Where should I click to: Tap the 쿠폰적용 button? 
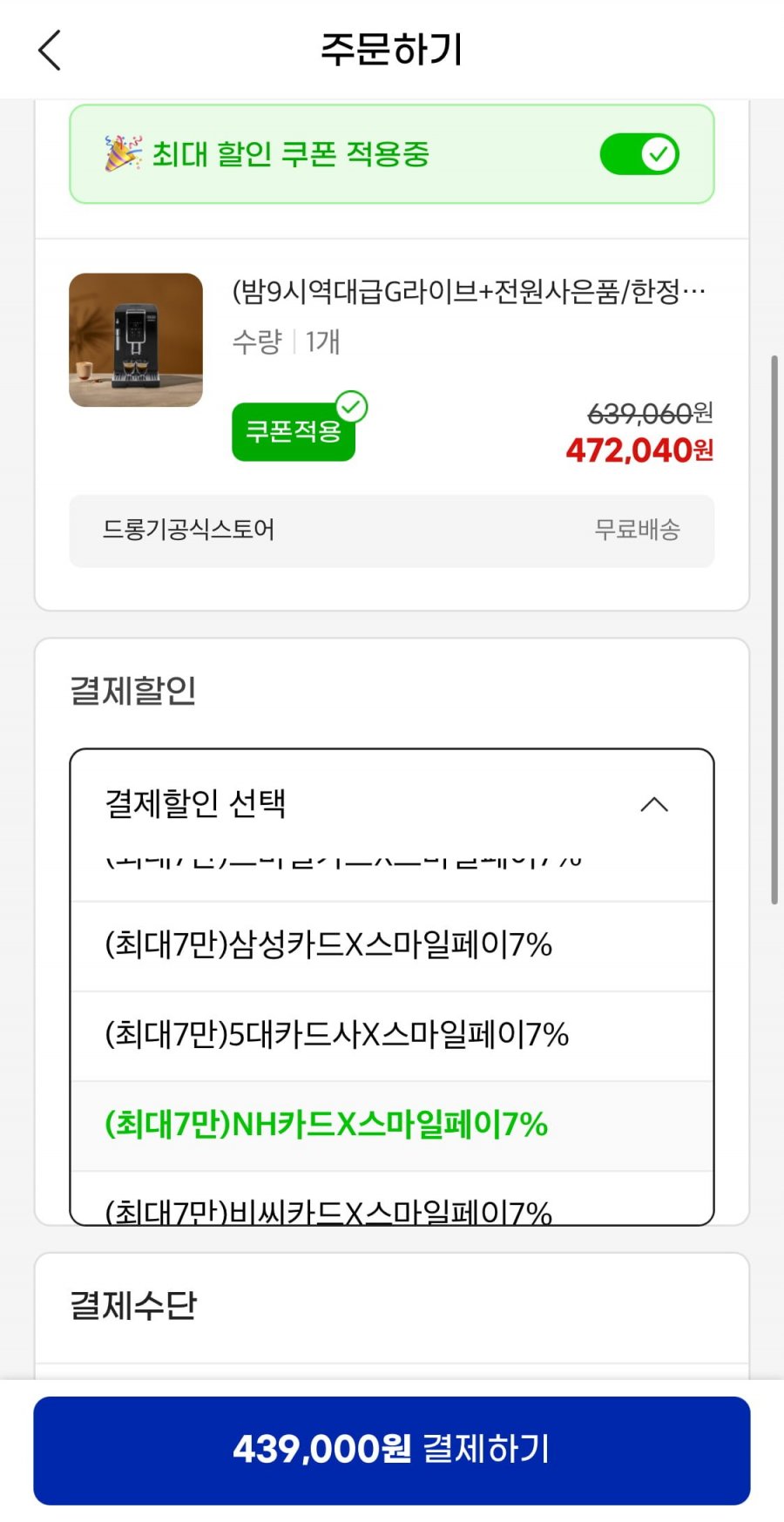pyautogui.click(x=294, y=431)
